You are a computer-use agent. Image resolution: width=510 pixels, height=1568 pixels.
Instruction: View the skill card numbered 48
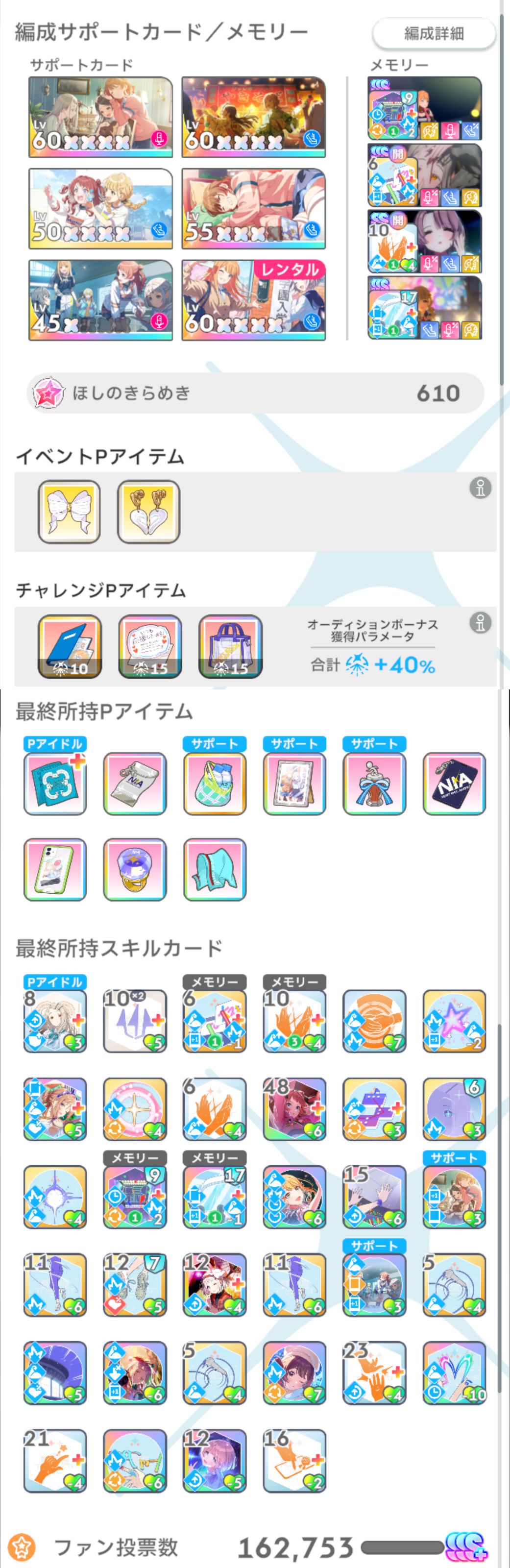tap(294, 1109)
